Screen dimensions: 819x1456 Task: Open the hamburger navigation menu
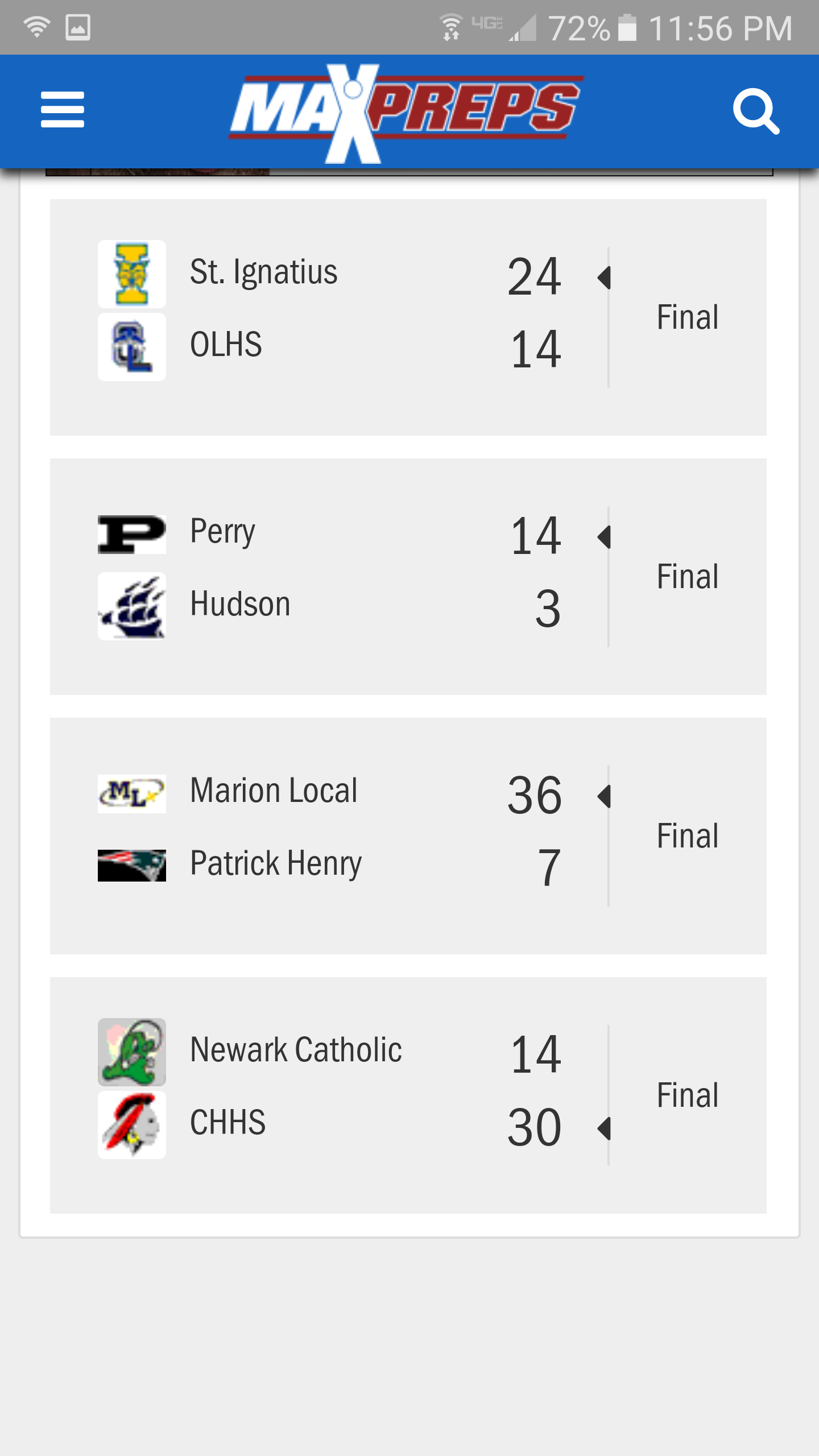click(x=63, y=110)
